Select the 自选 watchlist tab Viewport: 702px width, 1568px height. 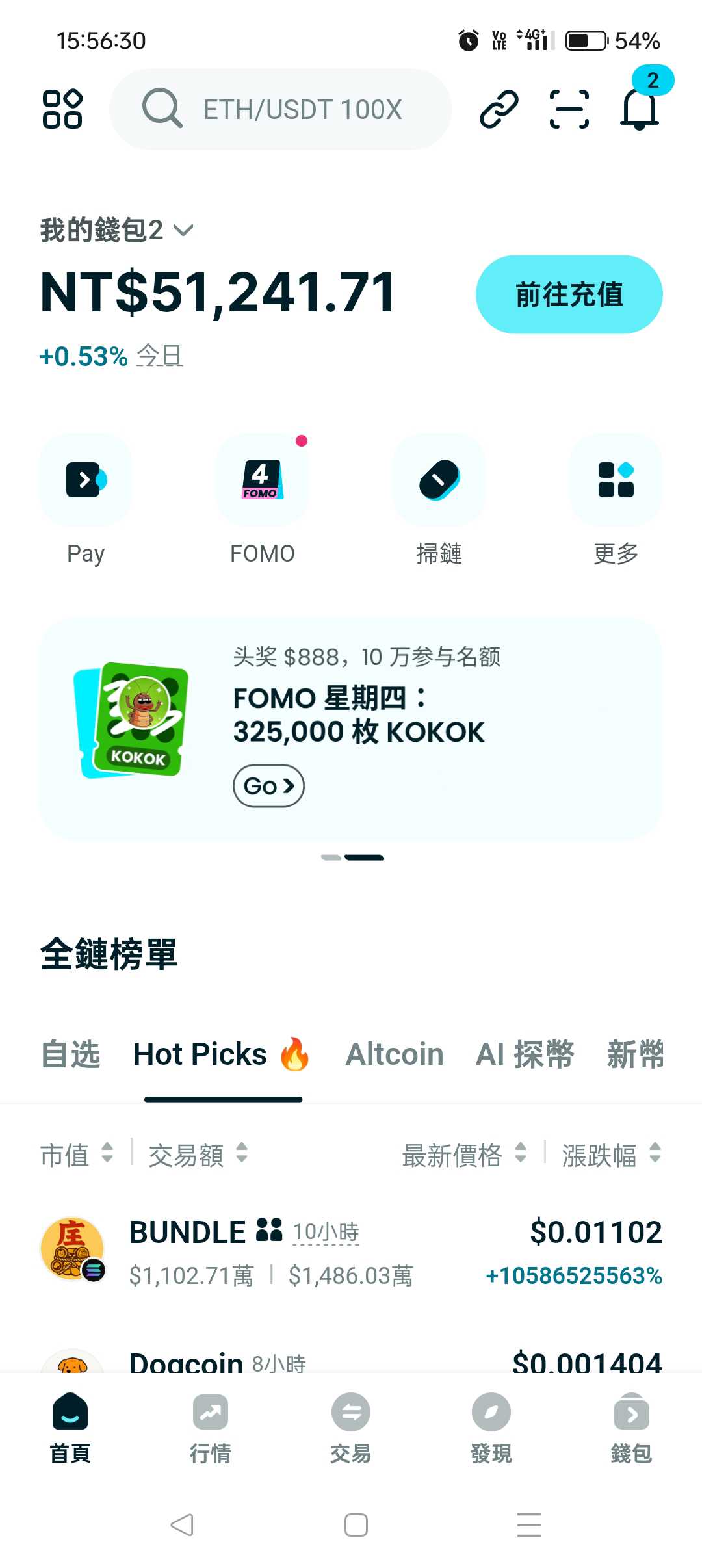coord(70,1054)
